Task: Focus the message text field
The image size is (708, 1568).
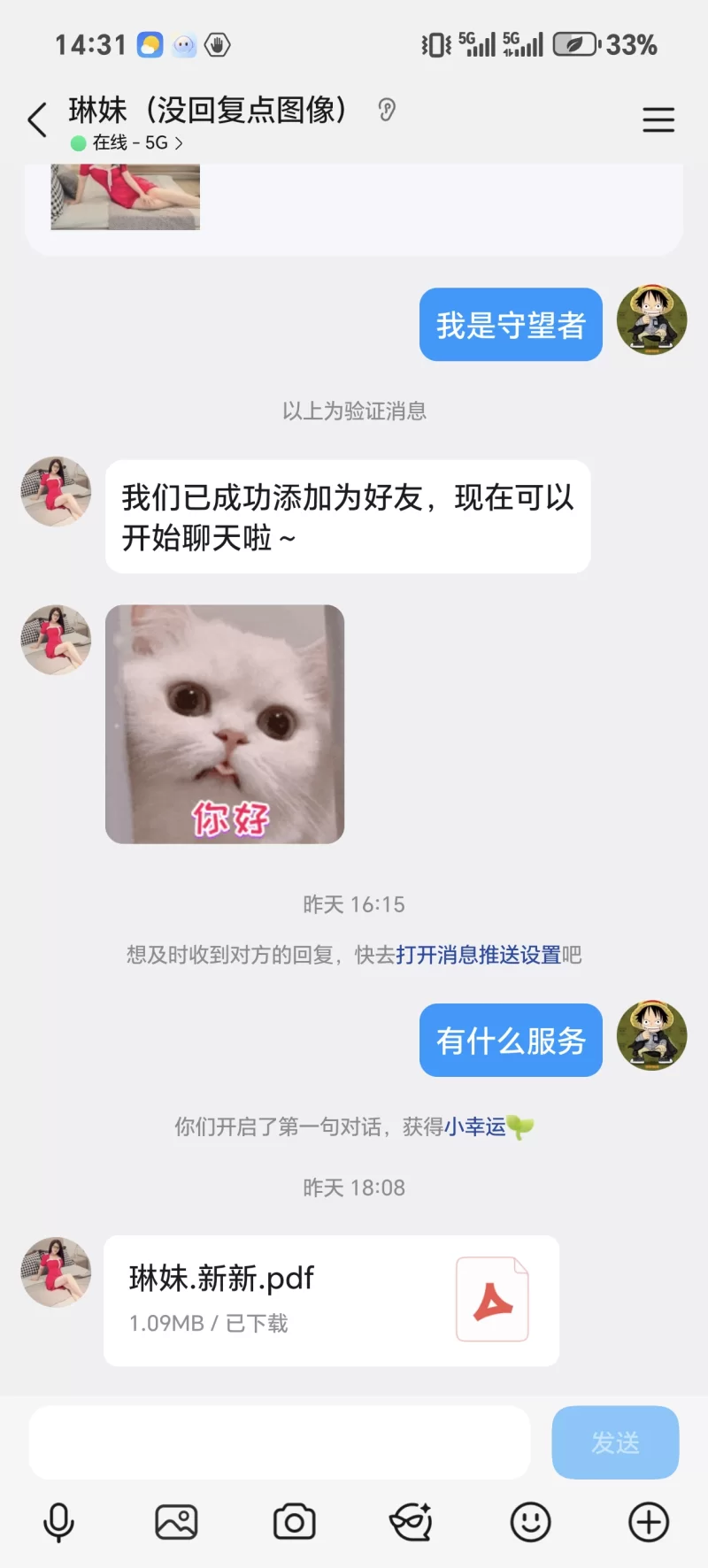Action: coord(280,1442)
